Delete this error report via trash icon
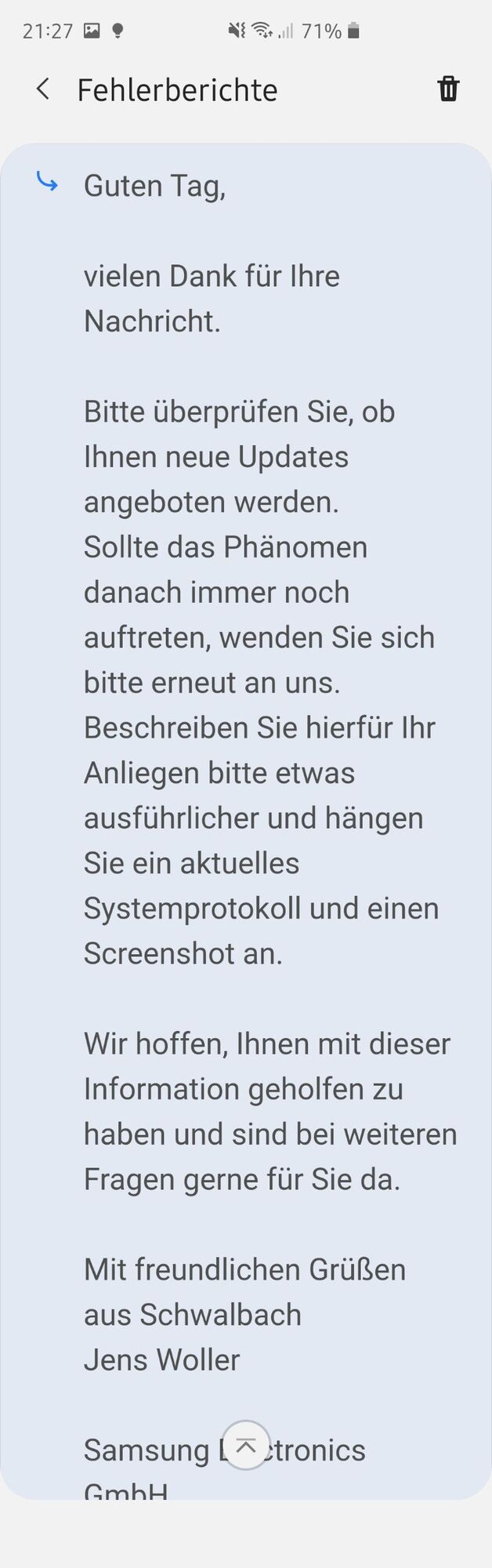Screen dimensions: 492x1568 coord(448,89)
